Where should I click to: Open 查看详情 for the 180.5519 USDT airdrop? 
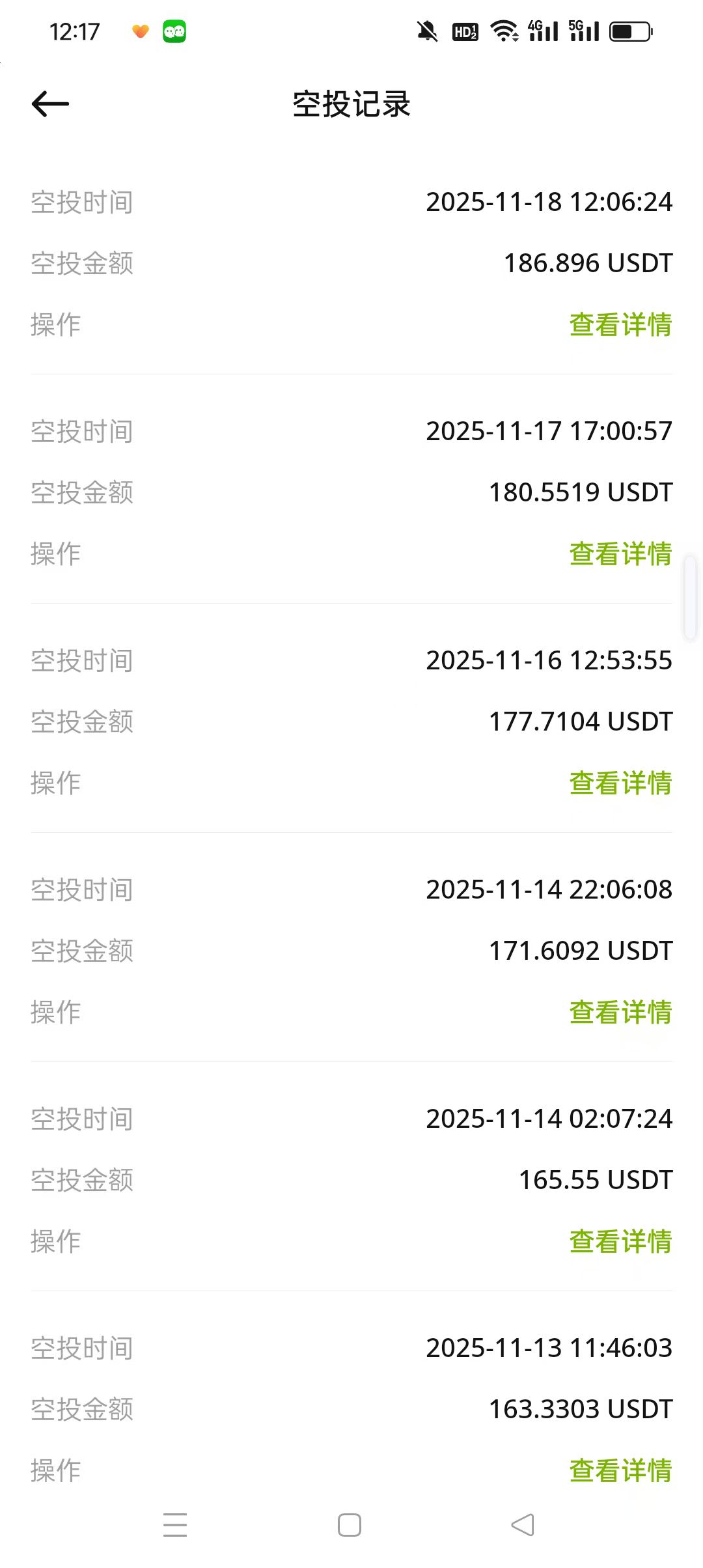coord(620,553)
